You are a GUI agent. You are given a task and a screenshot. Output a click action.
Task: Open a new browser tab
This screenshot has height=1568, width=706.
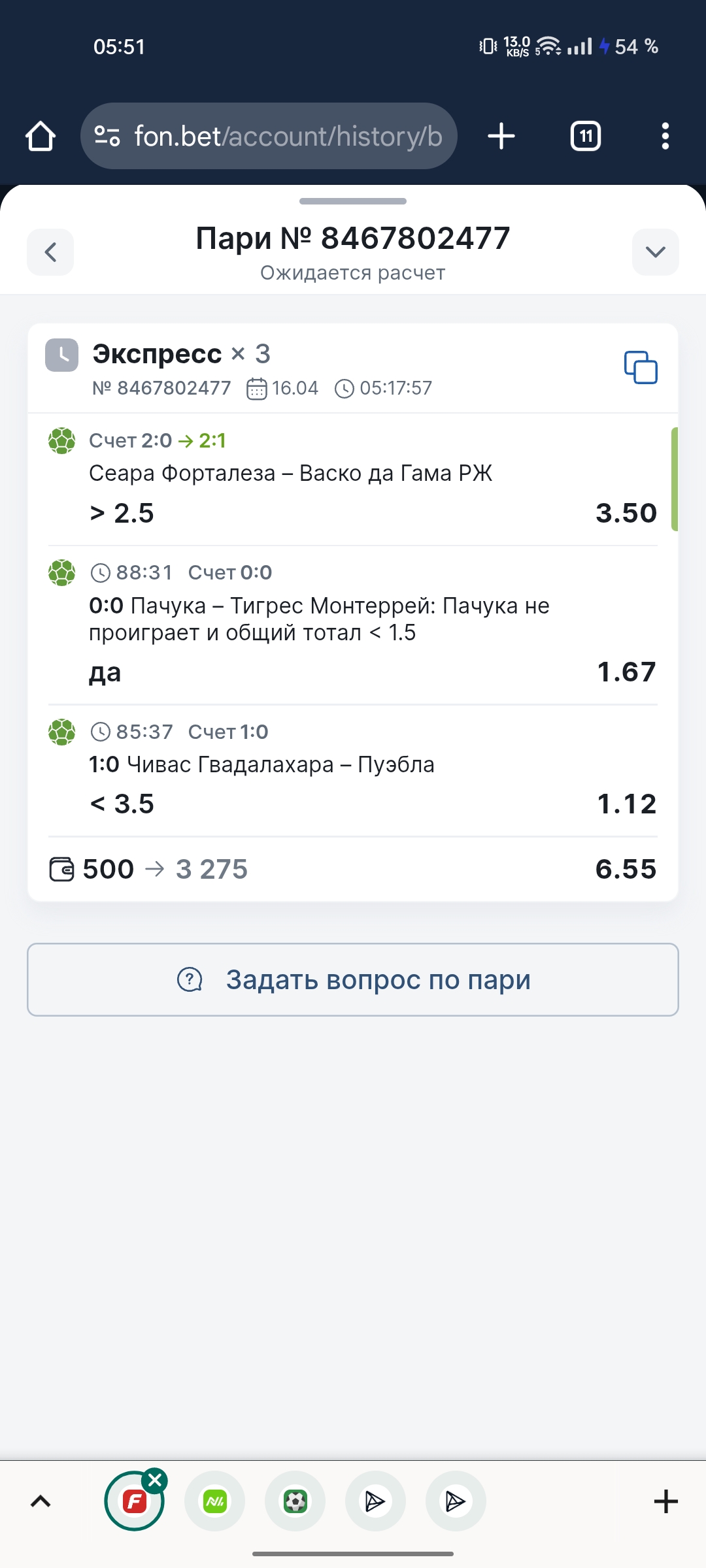pos(501,136)
